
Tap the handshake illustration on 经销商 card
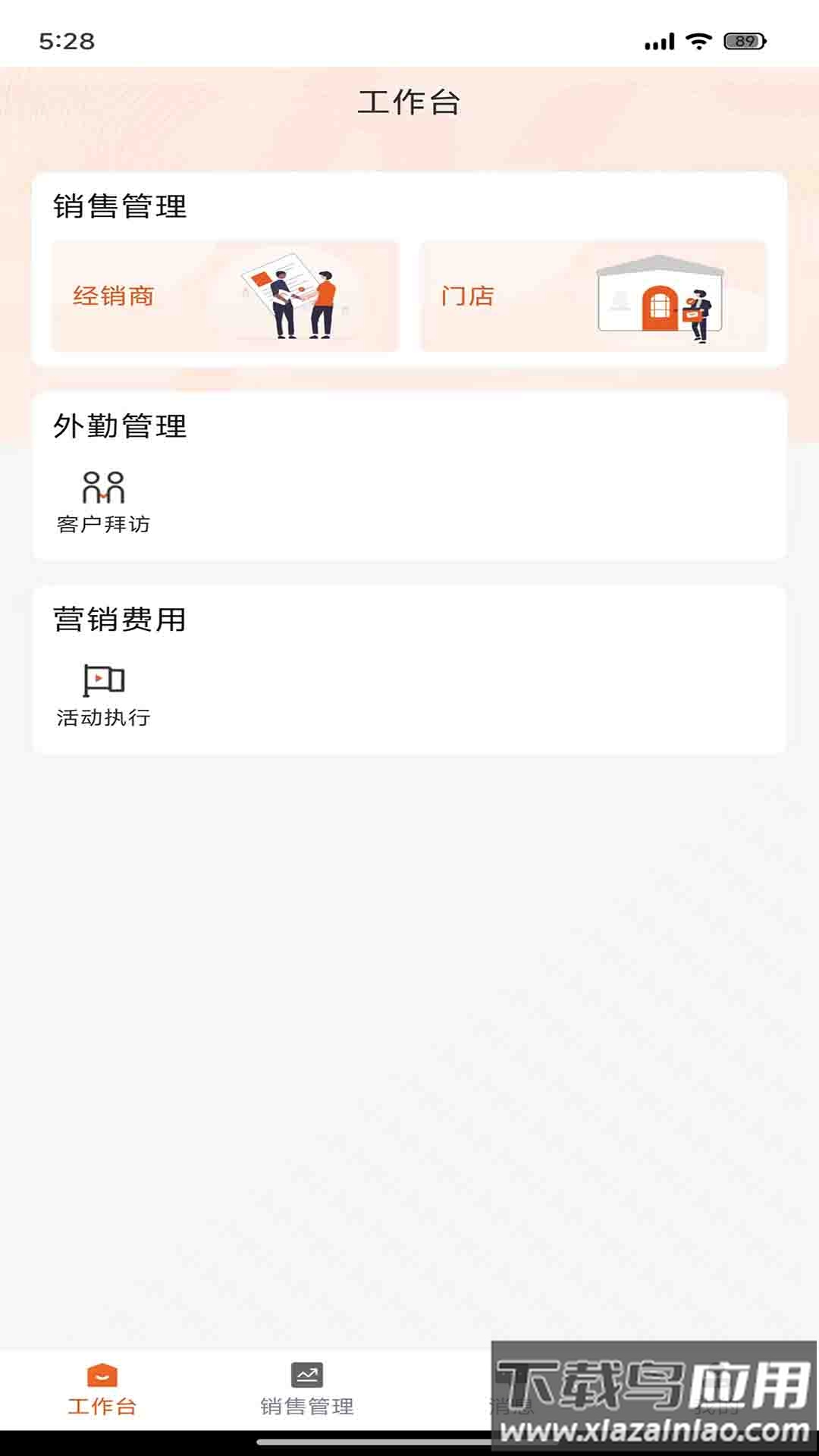point(296,296)
